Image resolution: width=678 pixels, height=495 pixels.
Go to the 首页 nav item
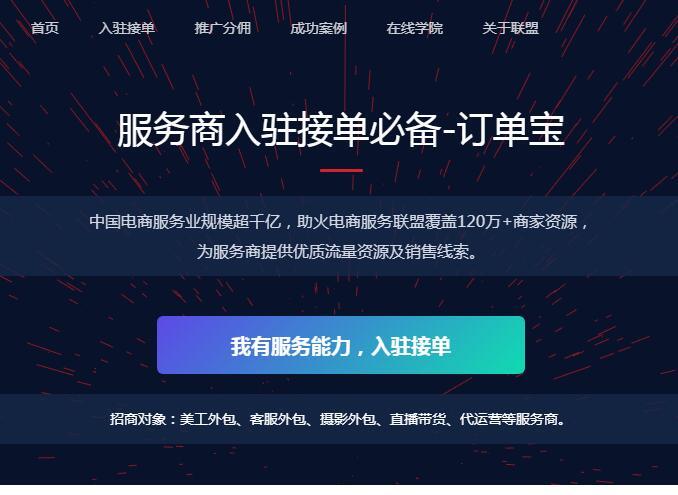[x=45, y=28]
